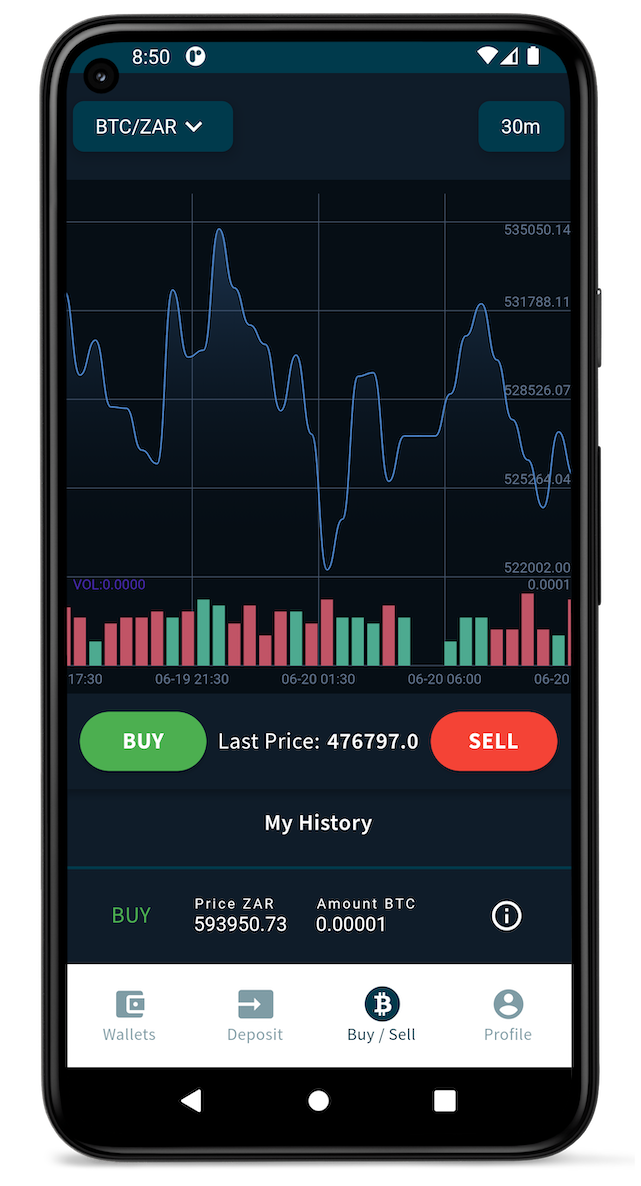This screenshot has height=1186, width=641.
Task: Tap the red SELL button
Action: [493, 741]
